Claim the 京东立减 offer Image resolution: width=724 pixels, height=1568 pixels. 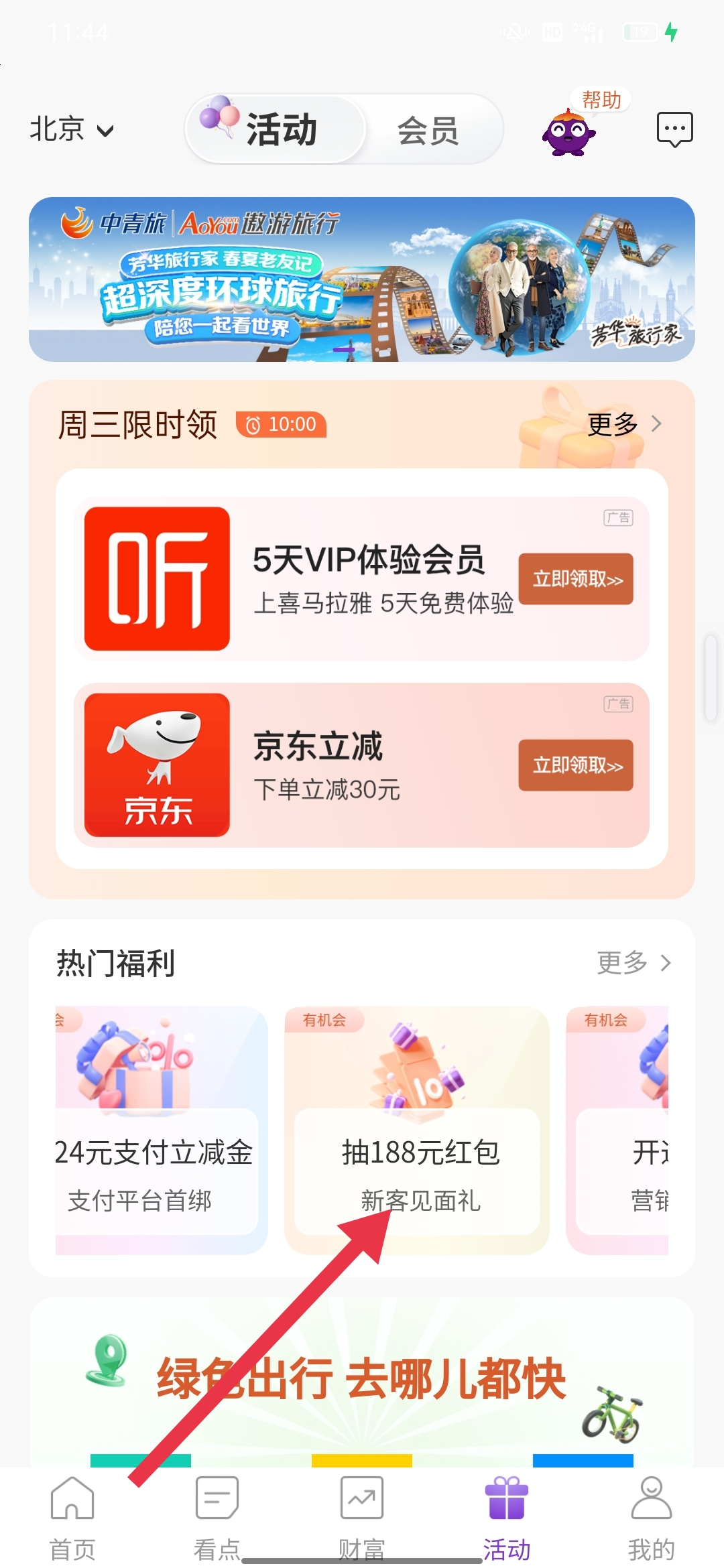click(x=575, y=765)
